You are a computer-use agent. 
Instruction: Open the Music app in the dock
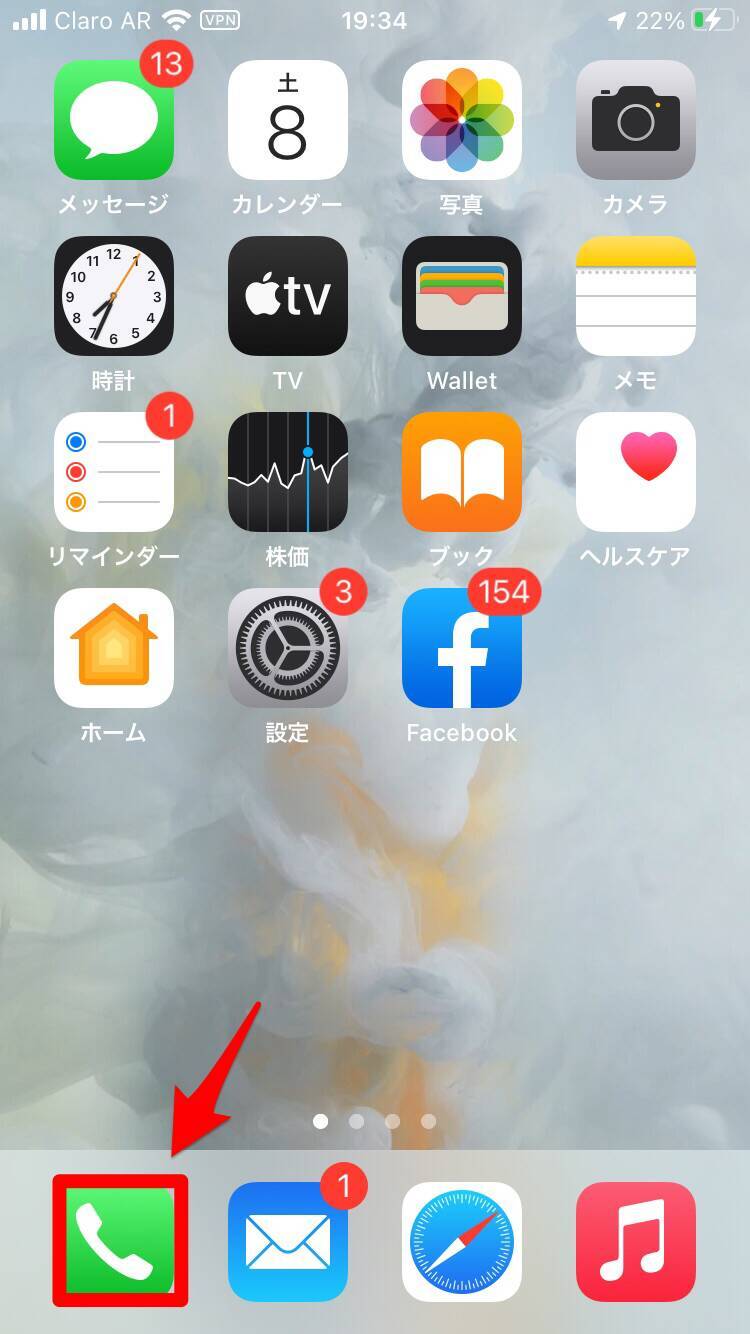click(635, 1241)
